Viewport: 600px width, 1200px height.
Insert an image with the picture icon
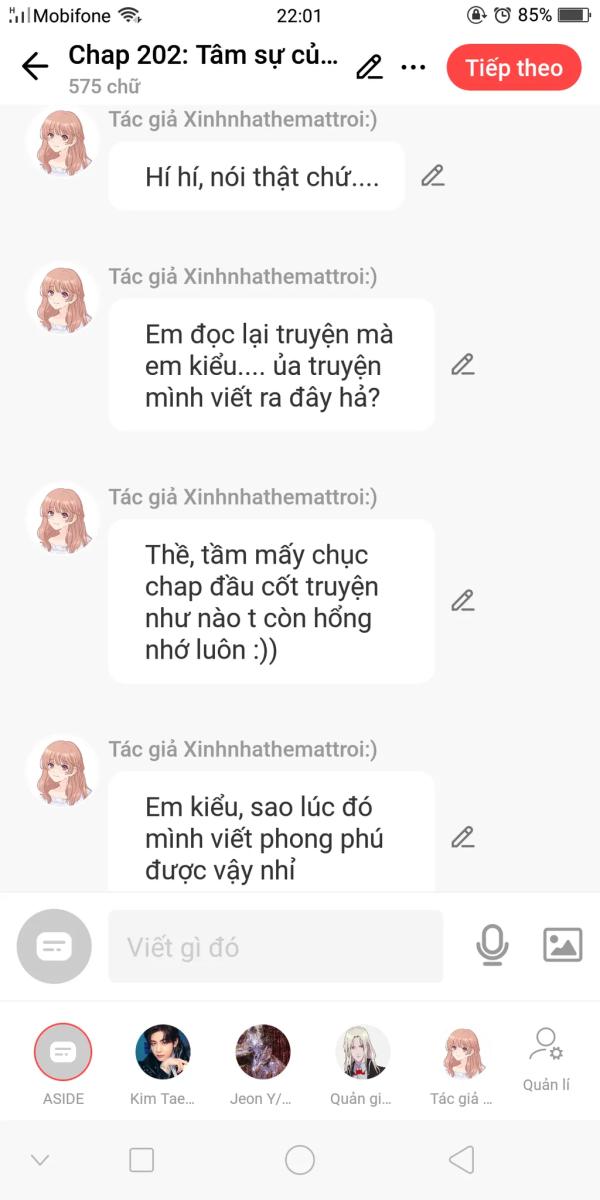coord(562,945)
